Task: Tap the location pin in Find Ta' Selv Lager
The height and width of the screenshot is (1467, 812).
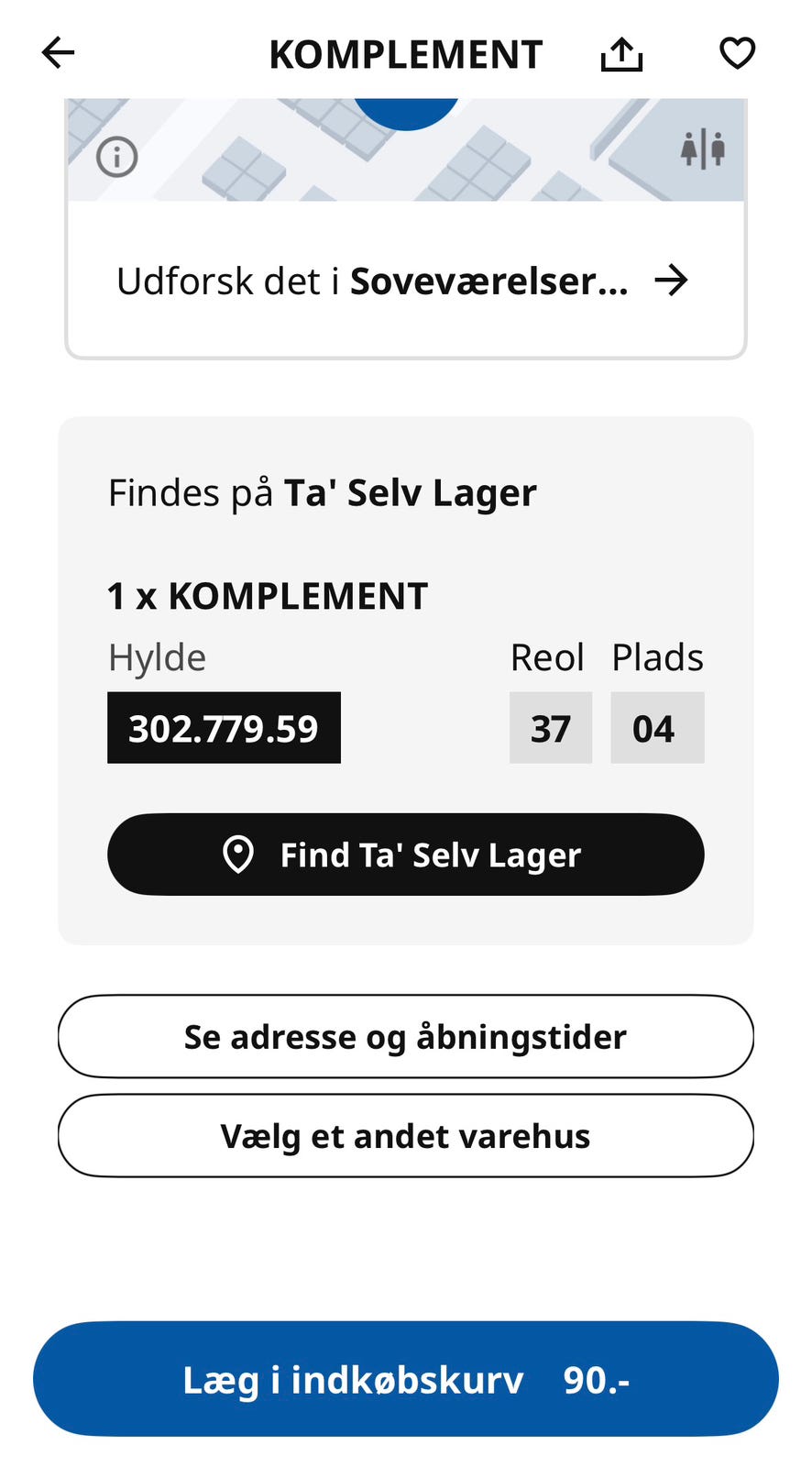Action: coord(237,854)
